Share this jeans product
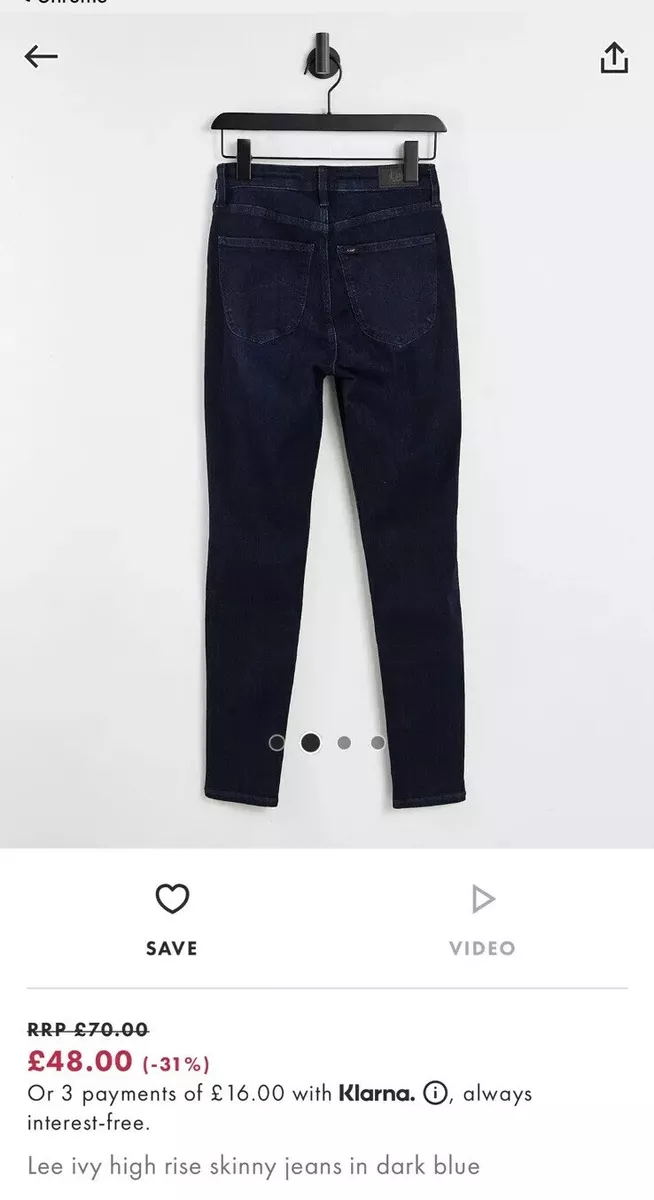The height and width of the screenshot is (1200, 654). (x=614, y=58)
